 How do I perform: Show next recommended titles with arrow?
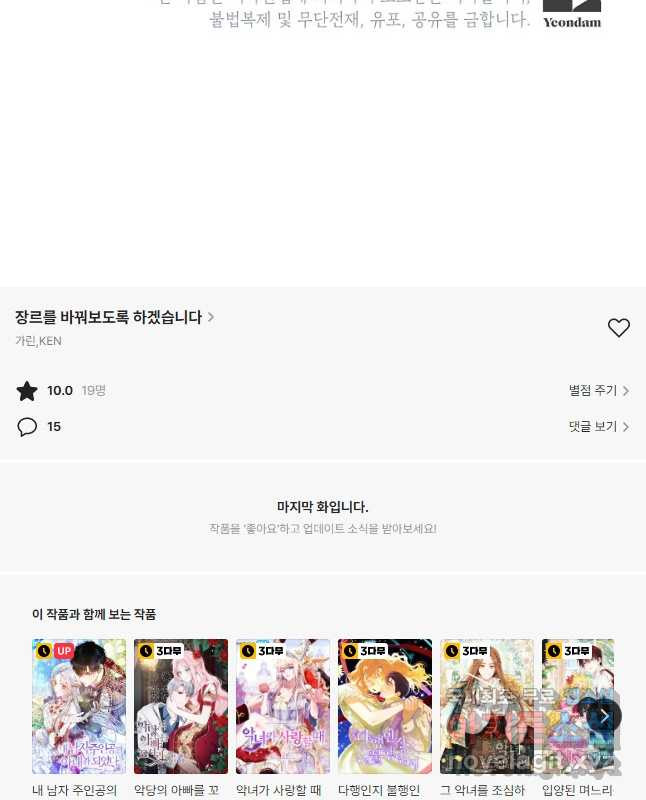604,716
